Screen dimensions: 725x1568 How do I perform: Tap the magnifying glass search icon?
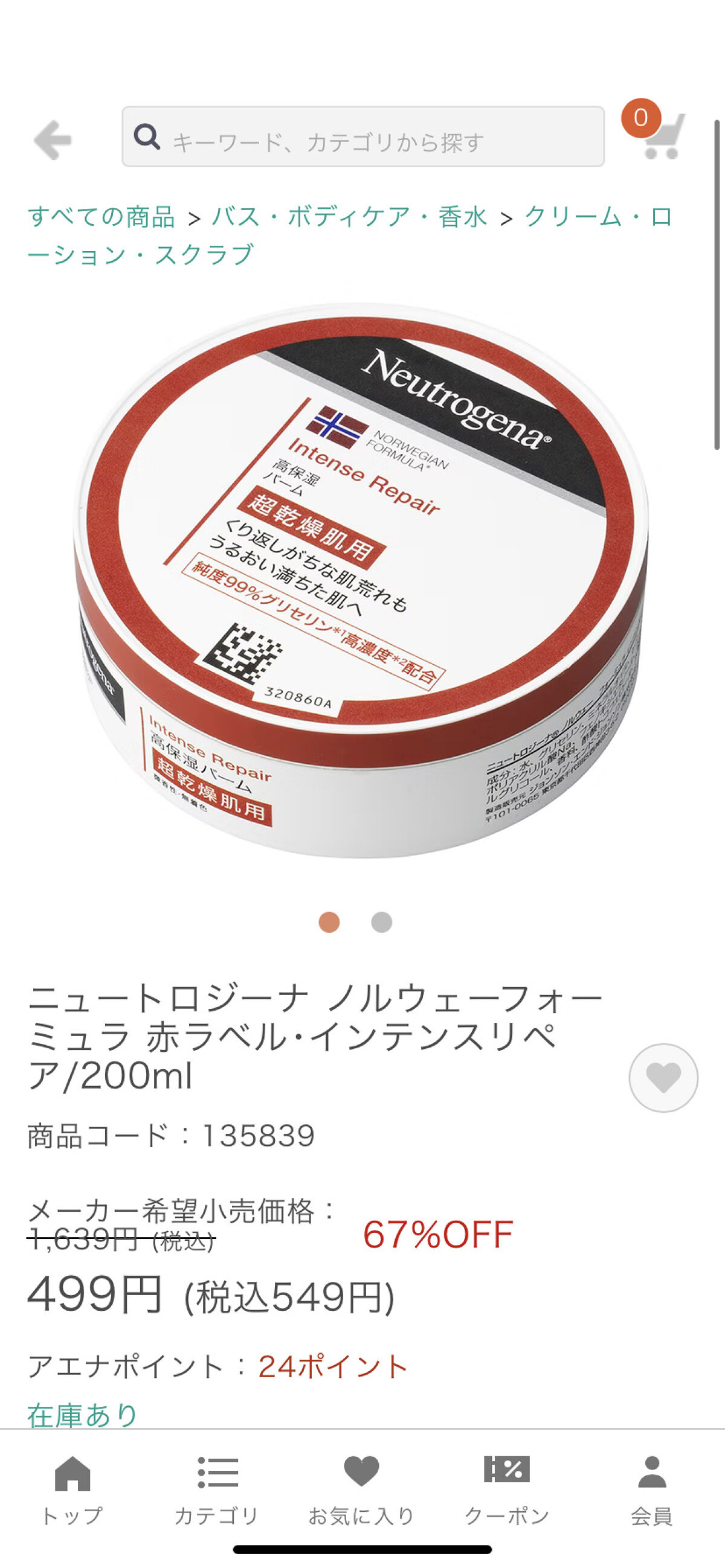tap(146, 140)
